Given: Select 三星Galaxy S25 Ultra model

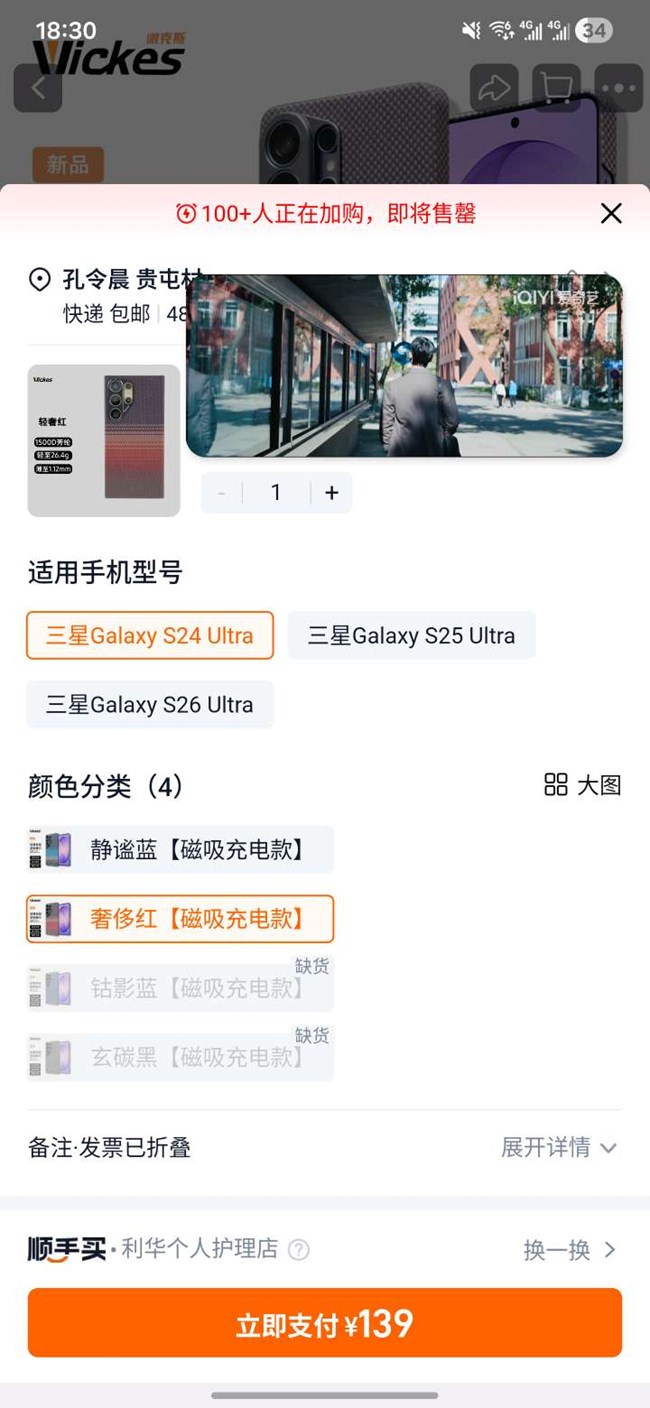Looking at the screenshot, I should tap(411, 636).
